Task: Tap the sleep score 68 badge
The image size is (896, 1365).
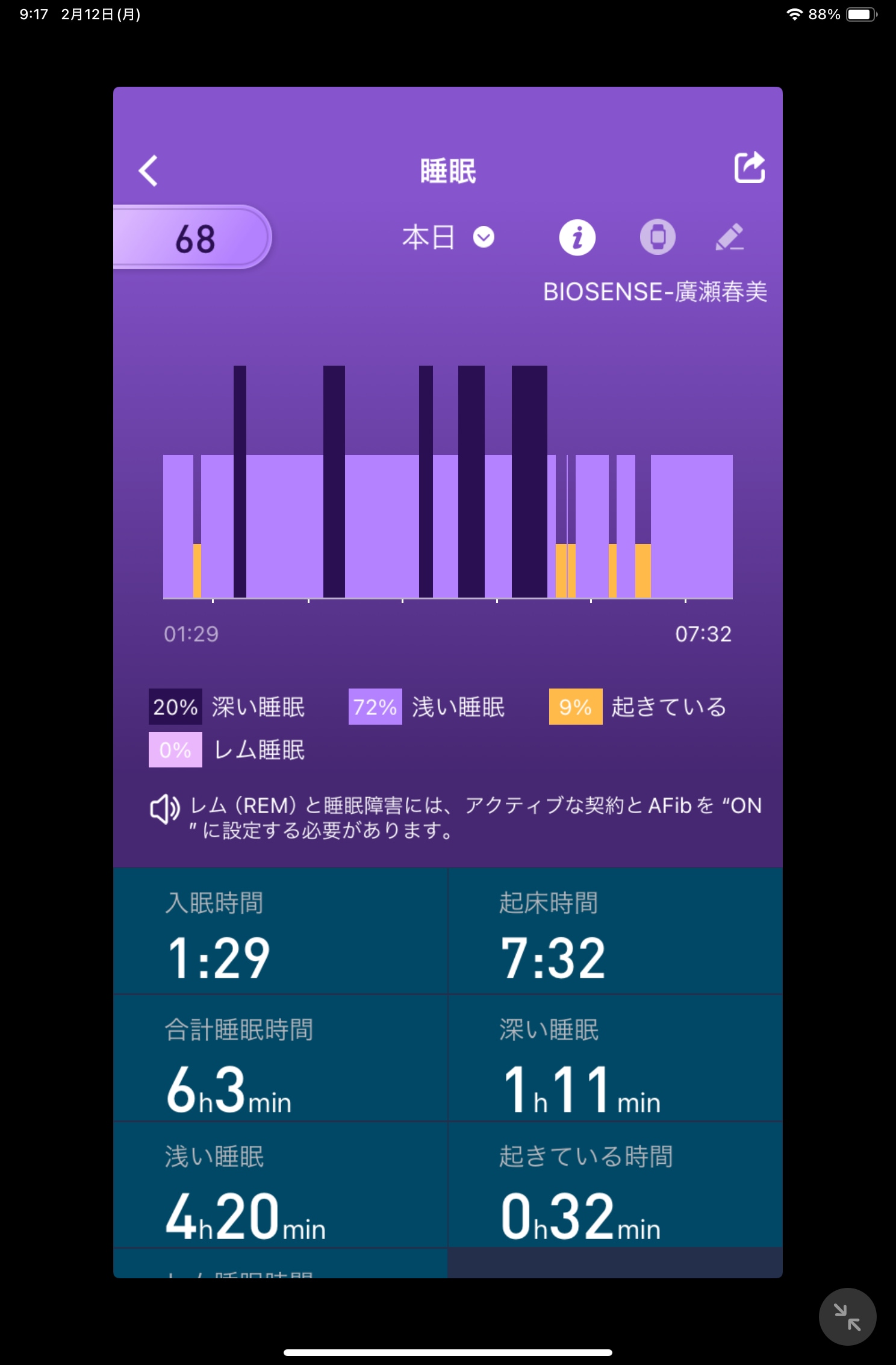Action: [x=194, y=239]
